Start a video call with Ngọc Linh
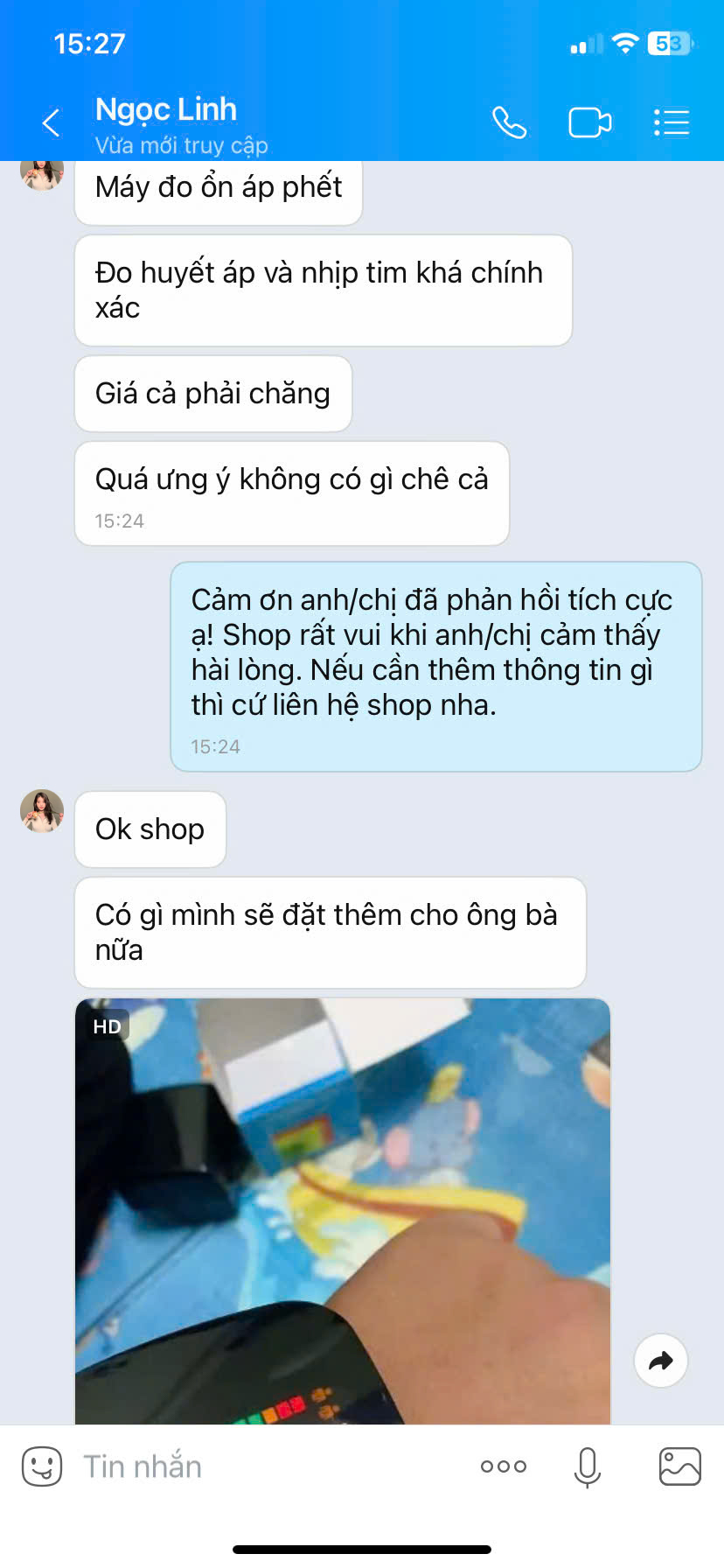Image resolution: width=724 pixels, height=1568 pixels. click(x=590, y=122)
